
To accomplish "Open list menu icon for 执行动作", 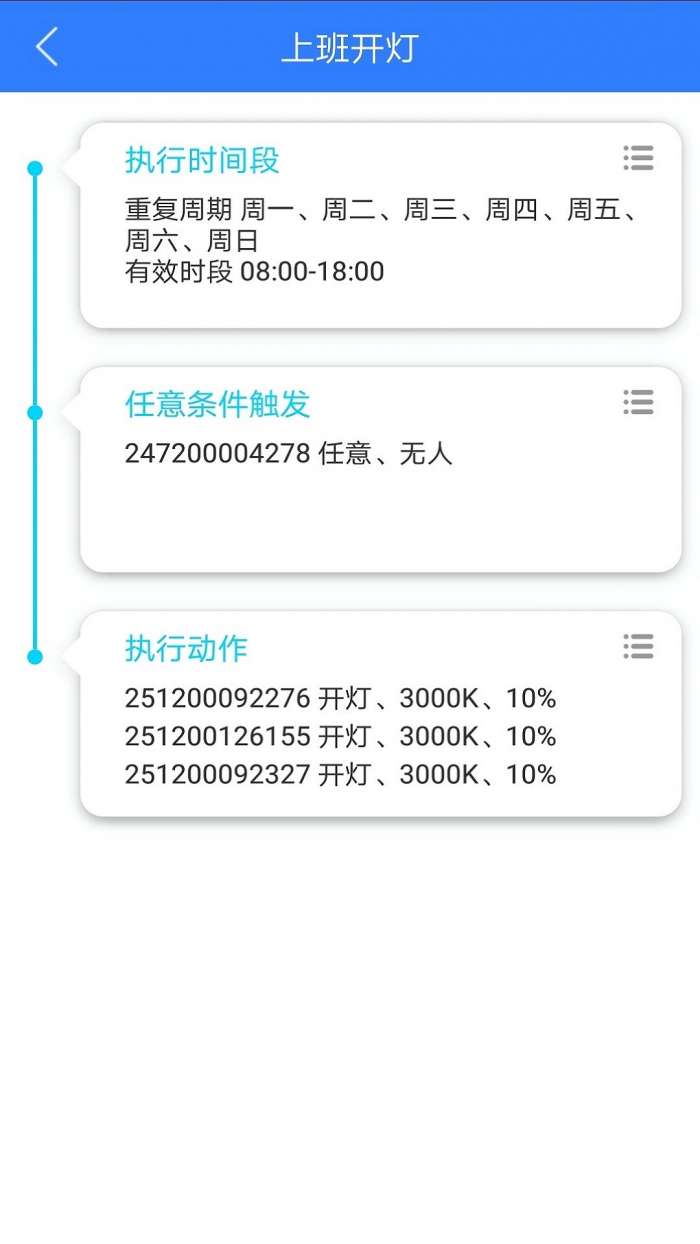I will point(637,646).
